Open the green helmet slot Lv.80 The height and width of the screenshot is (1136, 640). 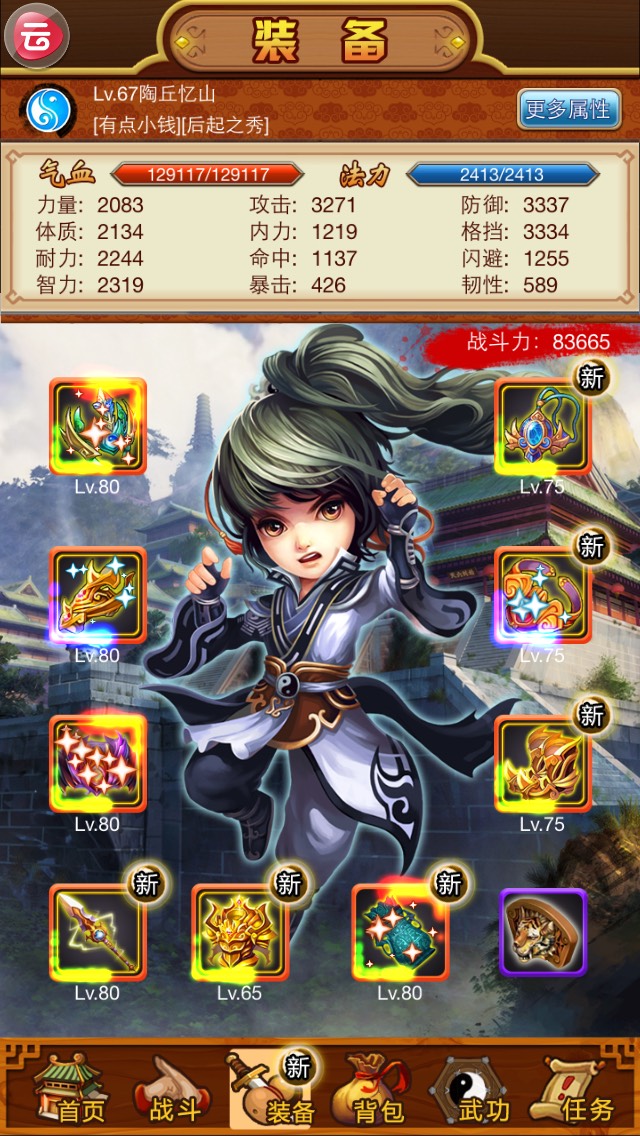(97, 426)
